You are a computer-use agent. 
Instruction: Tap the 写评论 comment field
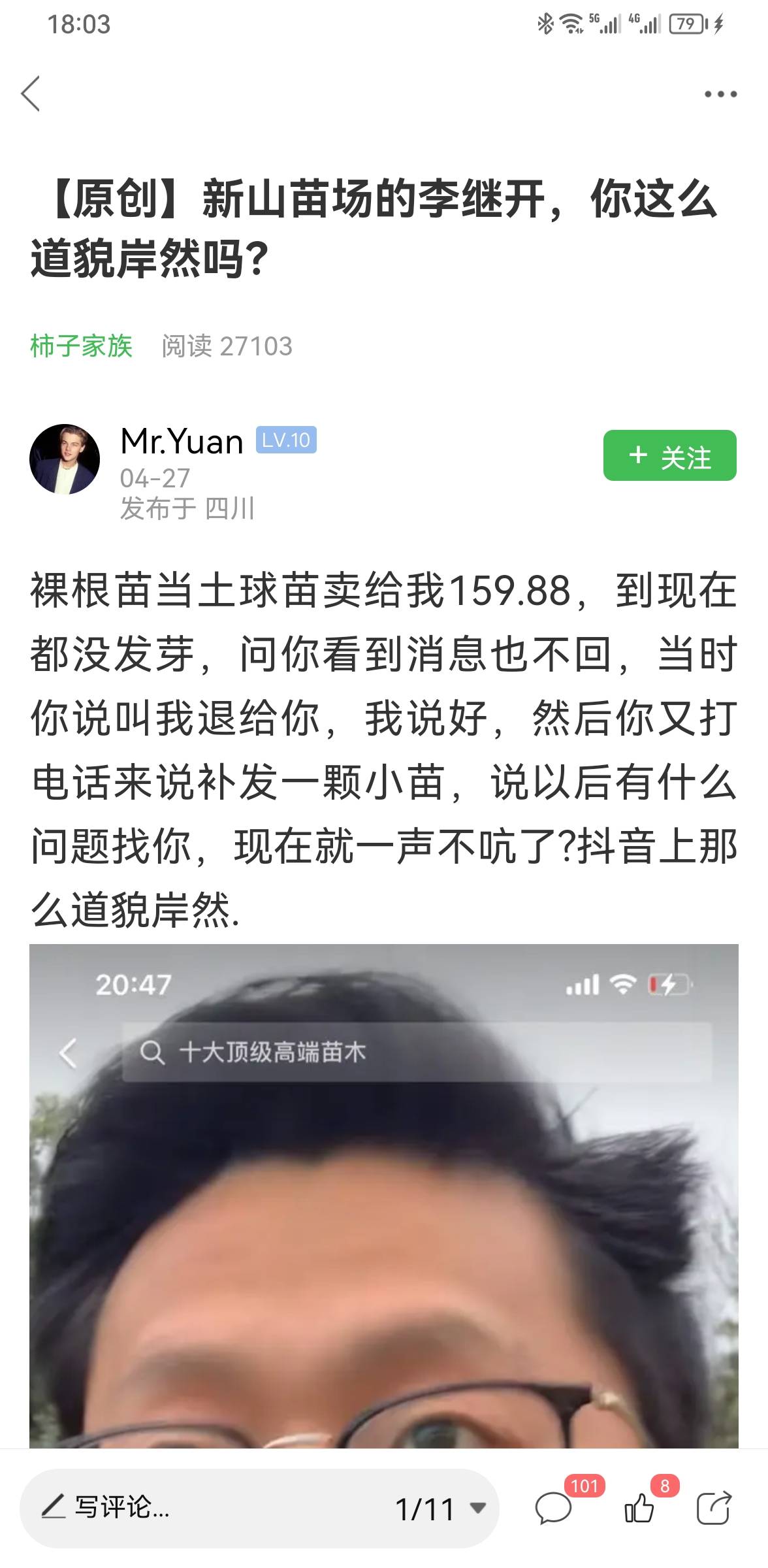196,1509
